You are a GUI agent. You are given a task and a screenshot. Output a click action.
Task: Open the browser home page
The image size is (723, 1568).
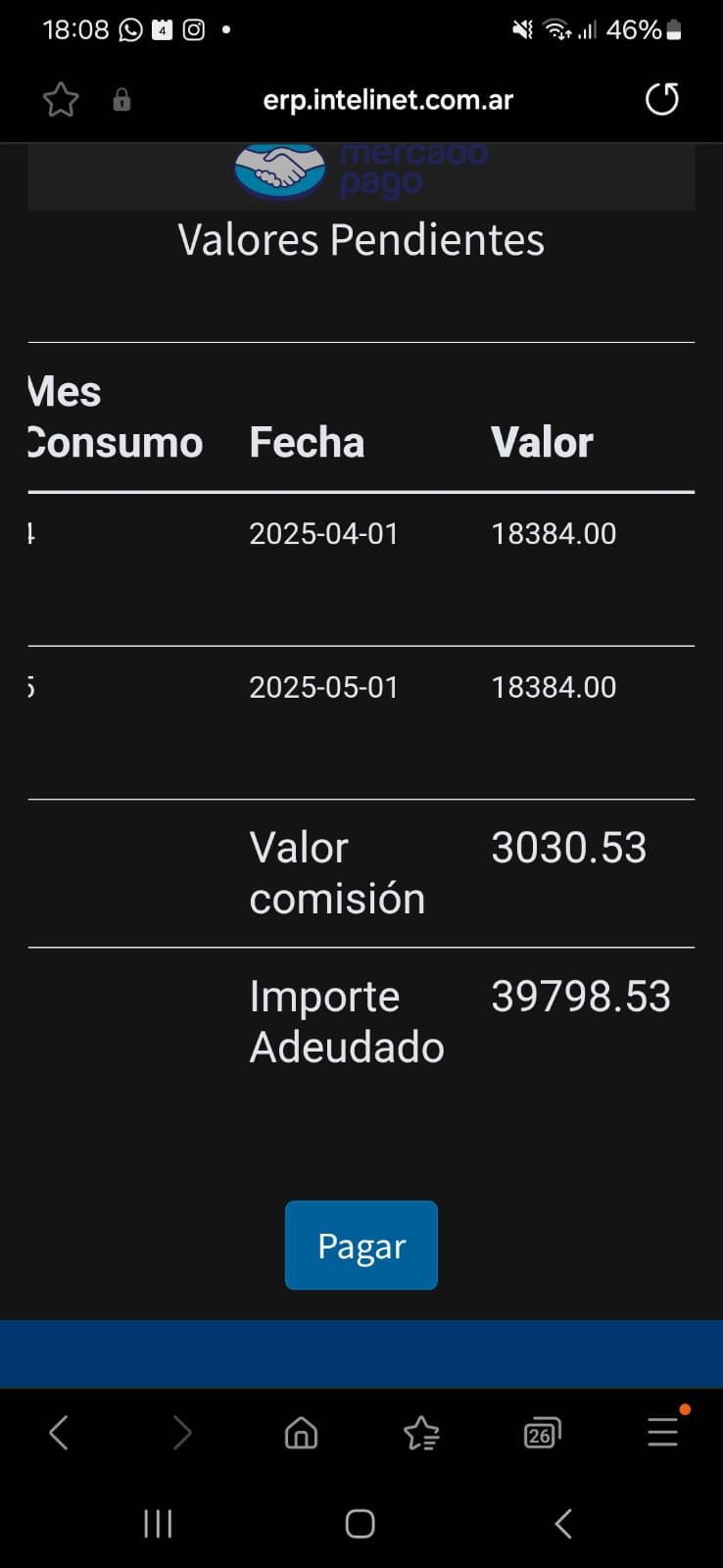click(301, 1433)
